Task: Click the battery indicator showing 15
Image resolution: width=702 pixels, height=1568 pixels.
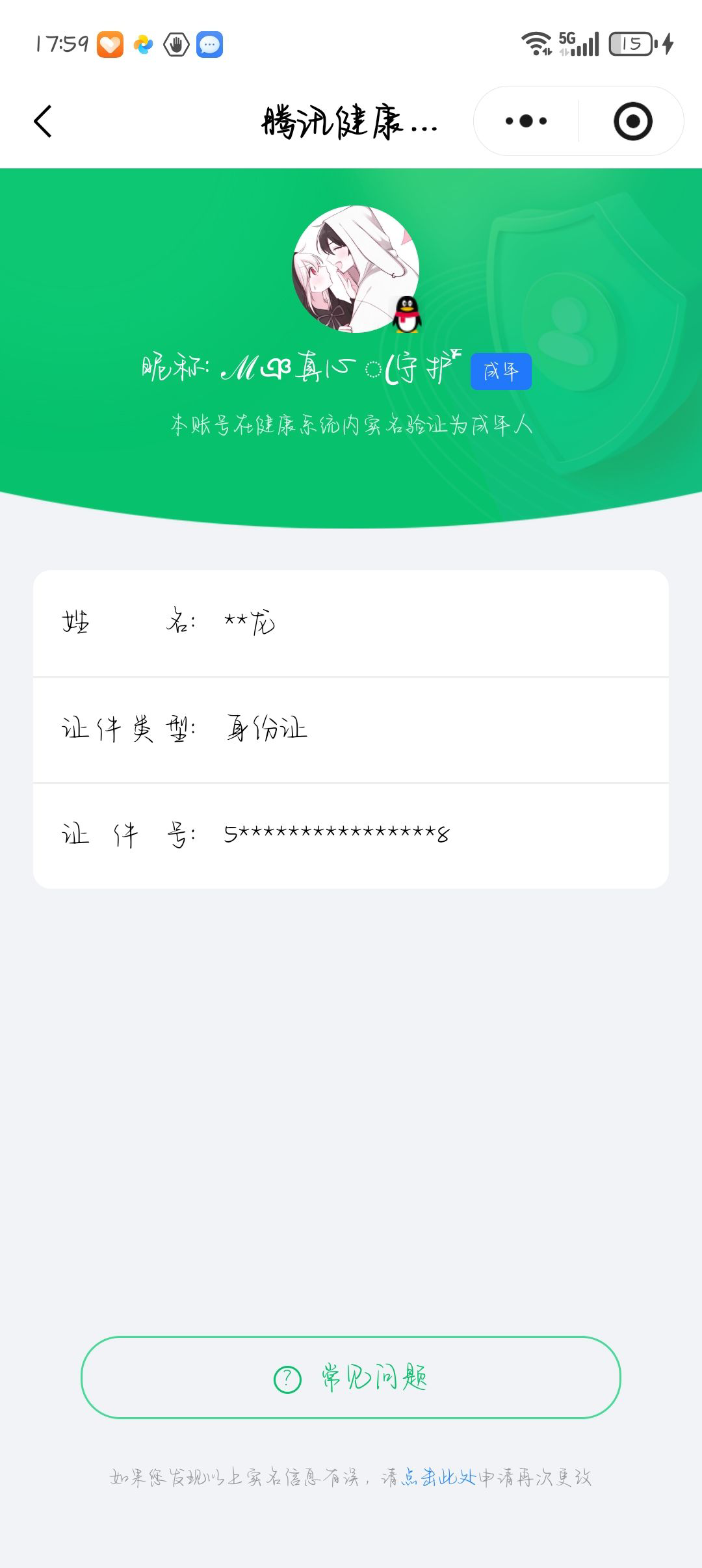Action: tap(628, 46)
